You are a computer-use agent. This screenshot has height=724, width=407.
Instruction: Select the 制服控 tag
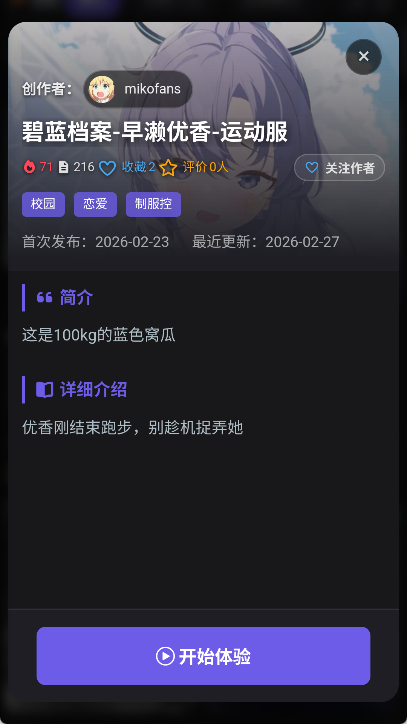pos(153,204)
